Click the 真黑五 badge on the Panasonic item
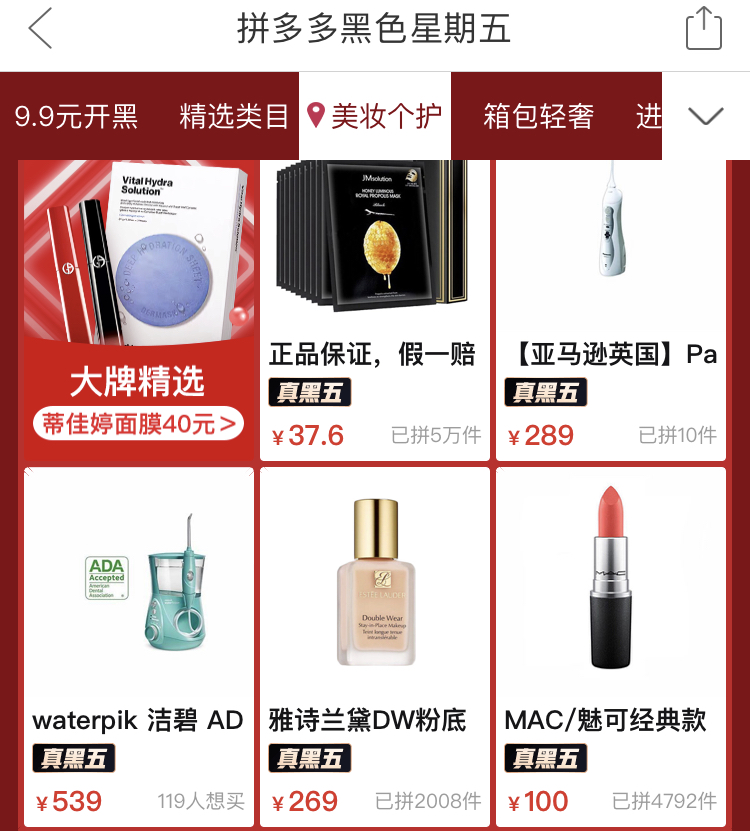 tap(545, 392)
